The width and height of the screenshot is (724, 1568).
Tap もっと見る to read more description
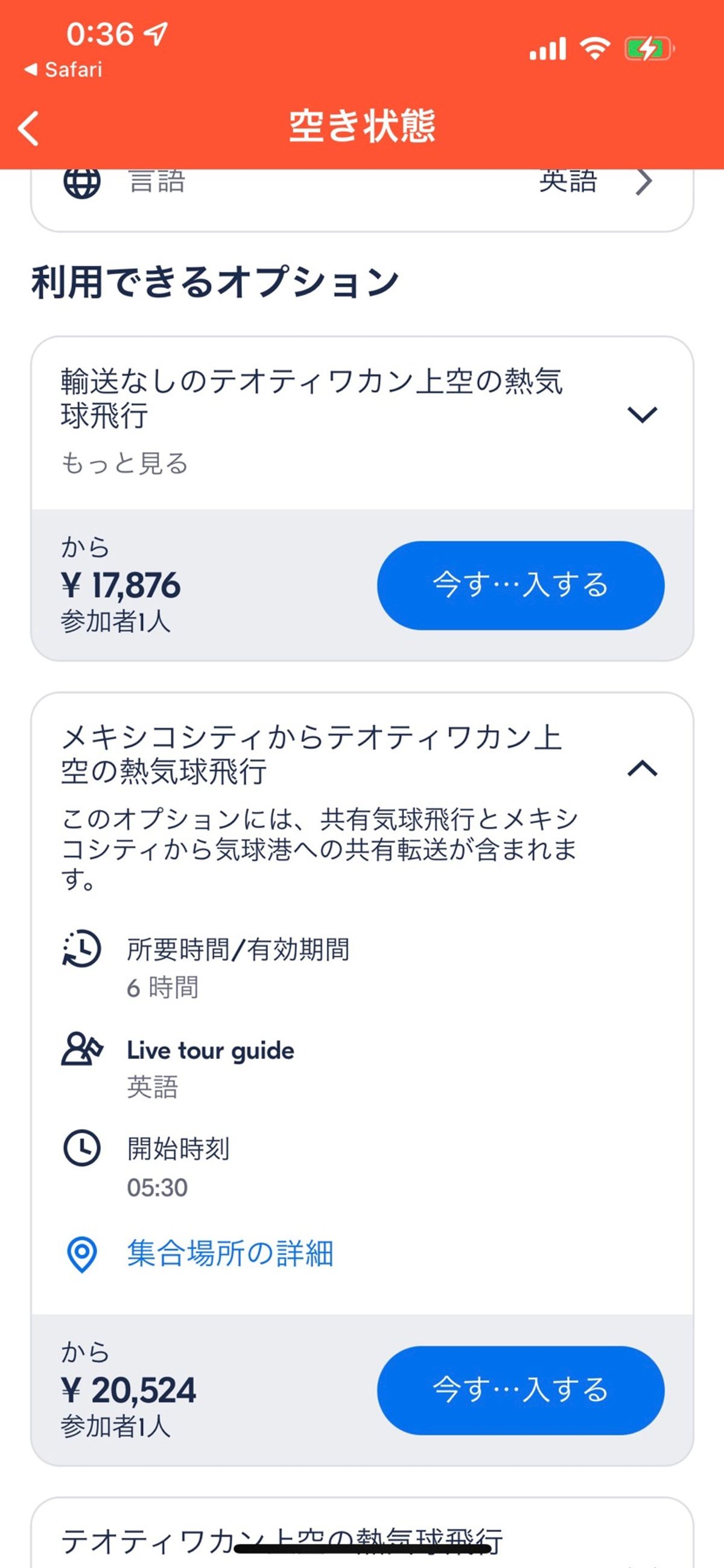pyautogui.click(x=125, y=463)
